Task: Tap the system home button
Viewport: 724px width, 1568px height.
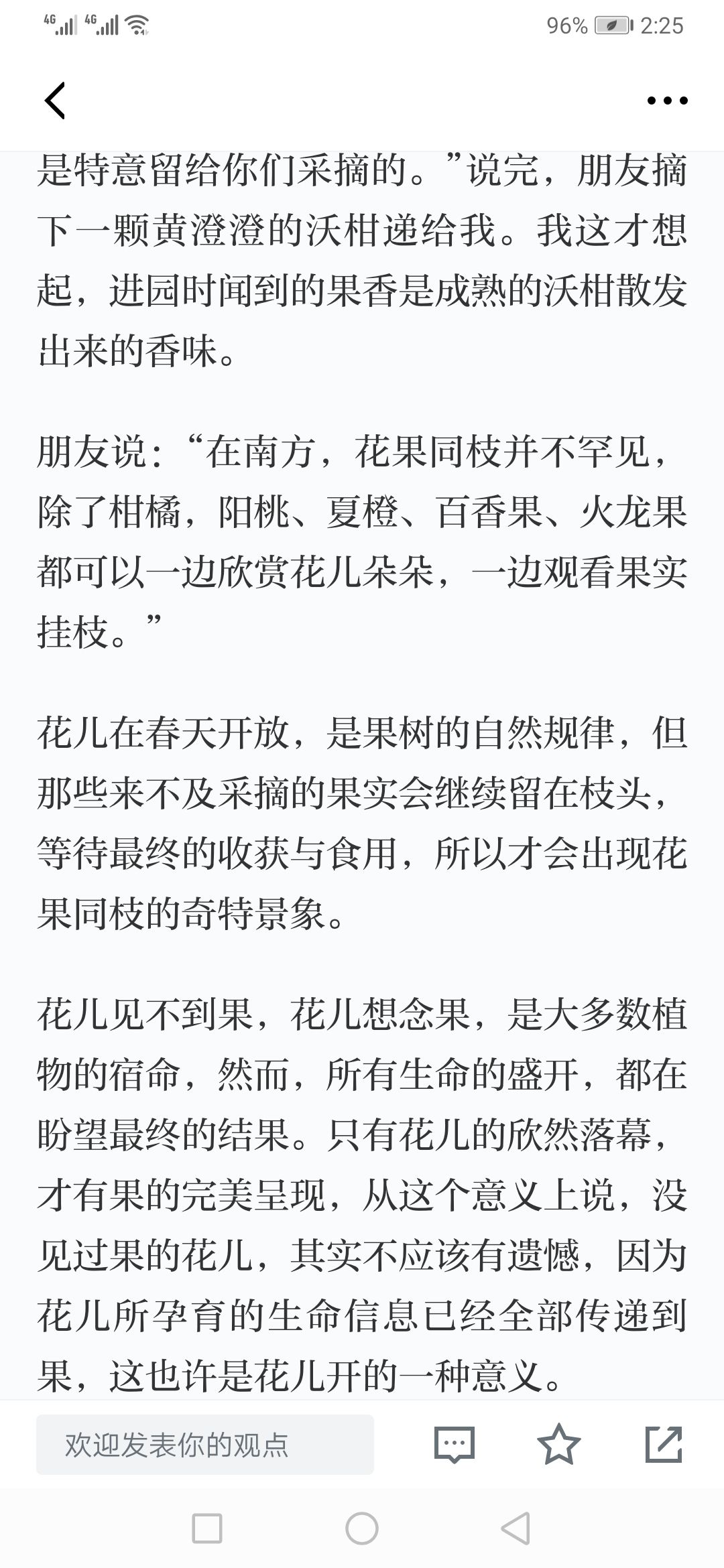Action: (362, 1528)
